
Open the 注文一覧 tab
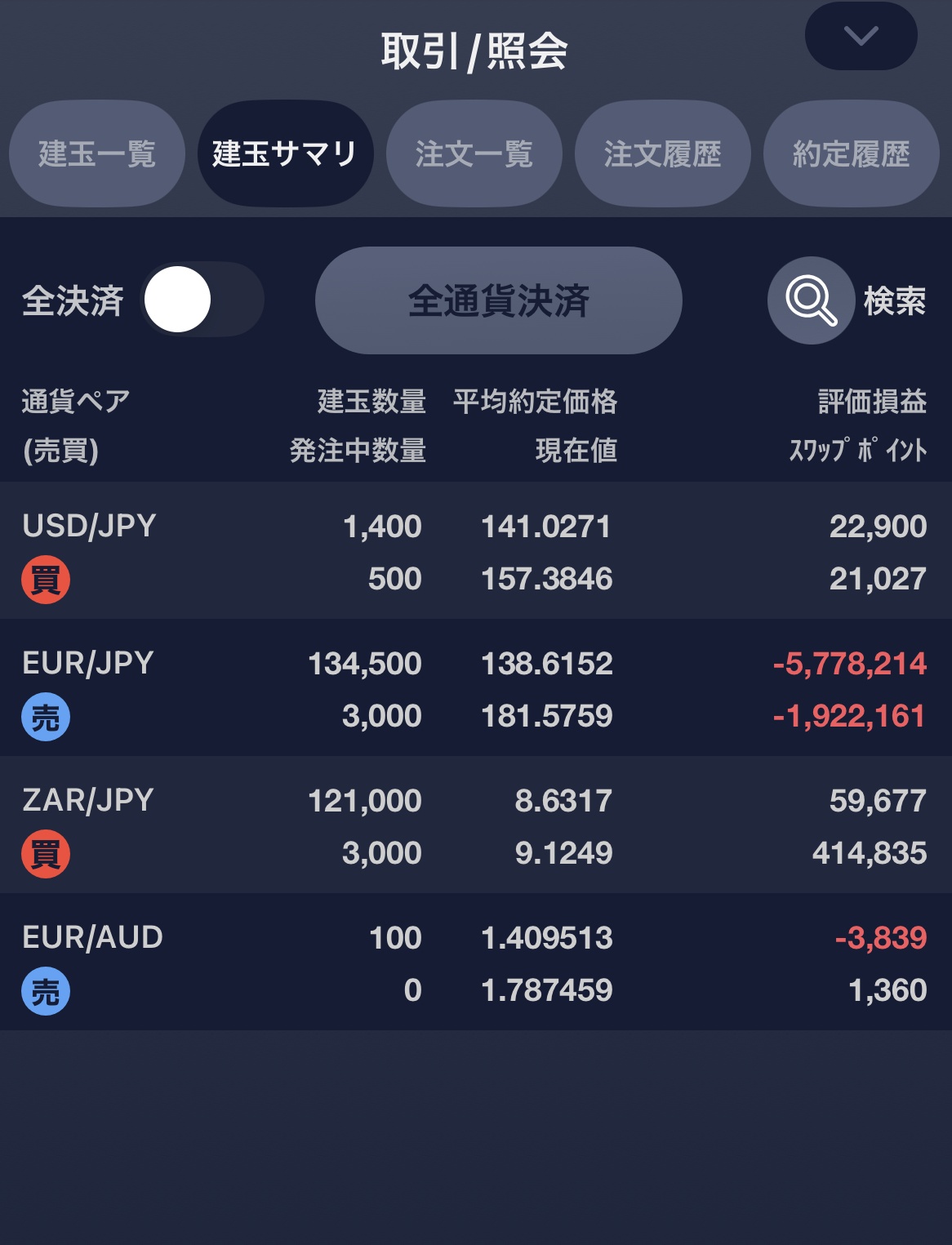click(x=474, y=153)
